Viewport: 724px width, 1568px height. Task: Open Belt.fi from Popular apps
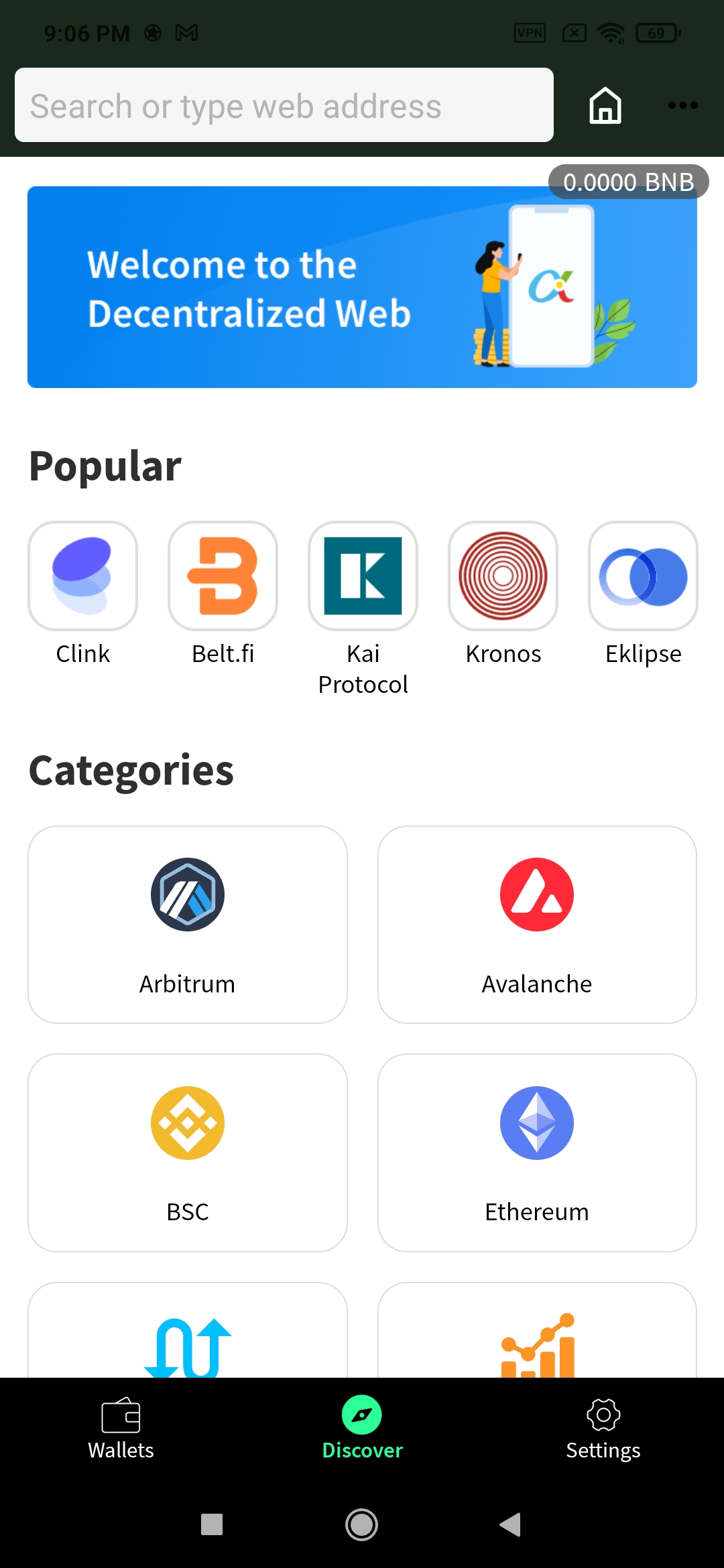pyautogui.click(x=223, y=575)
